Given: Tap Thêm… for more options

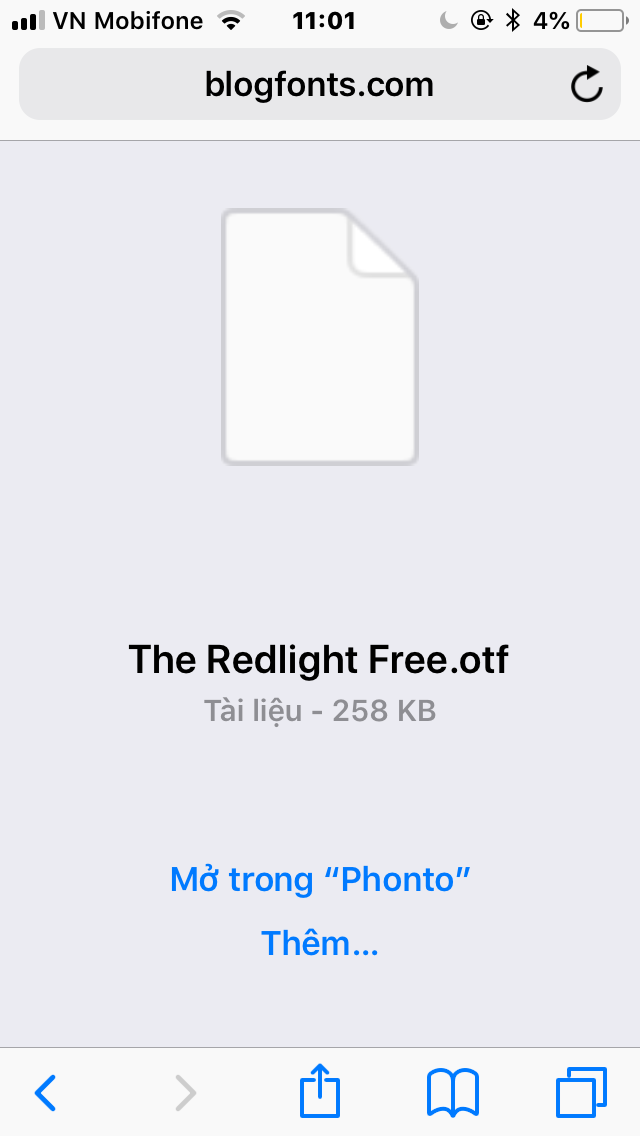Looking at the screenshot, I should [x=320, y=943].
